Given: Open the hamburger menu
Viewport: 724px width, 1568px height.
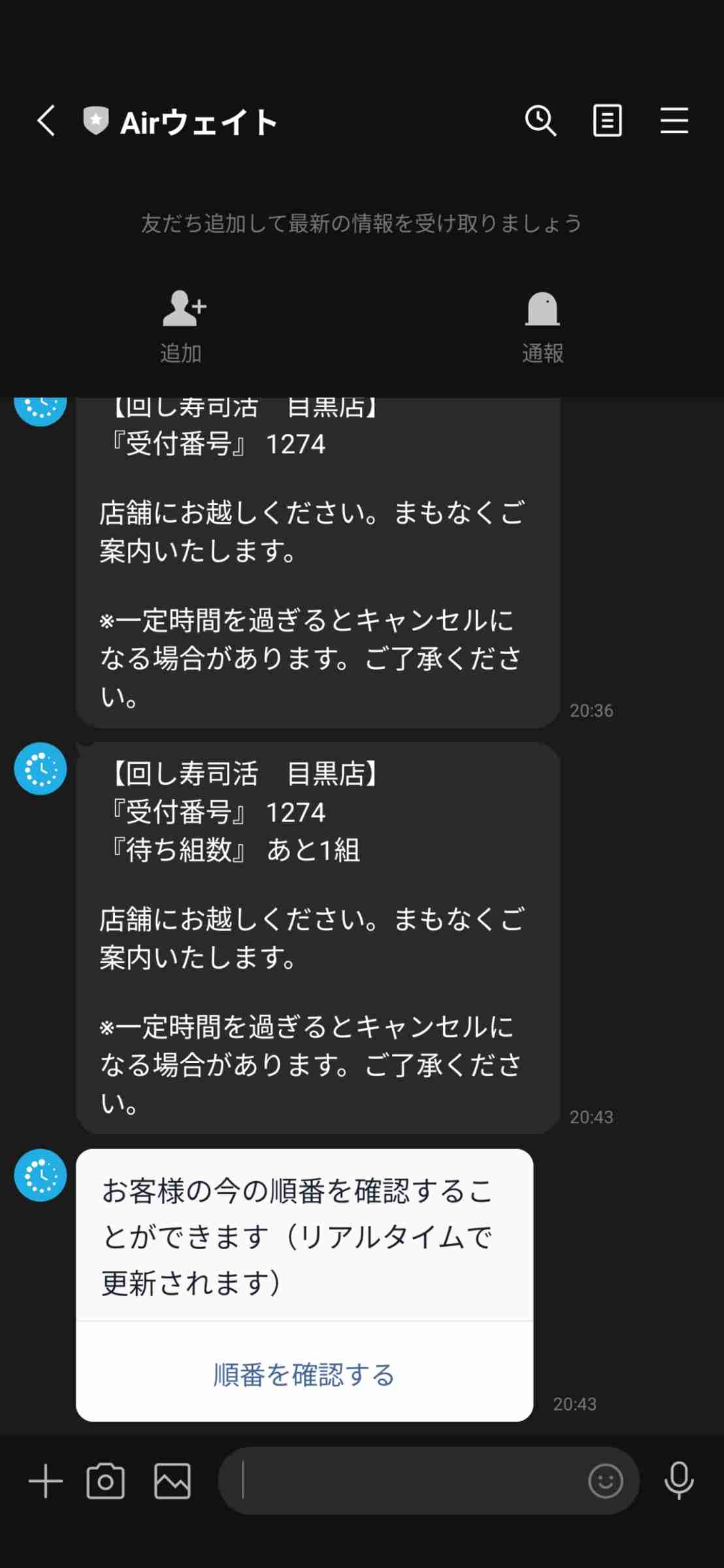Looking at the screenshot, I should [674, 121].
